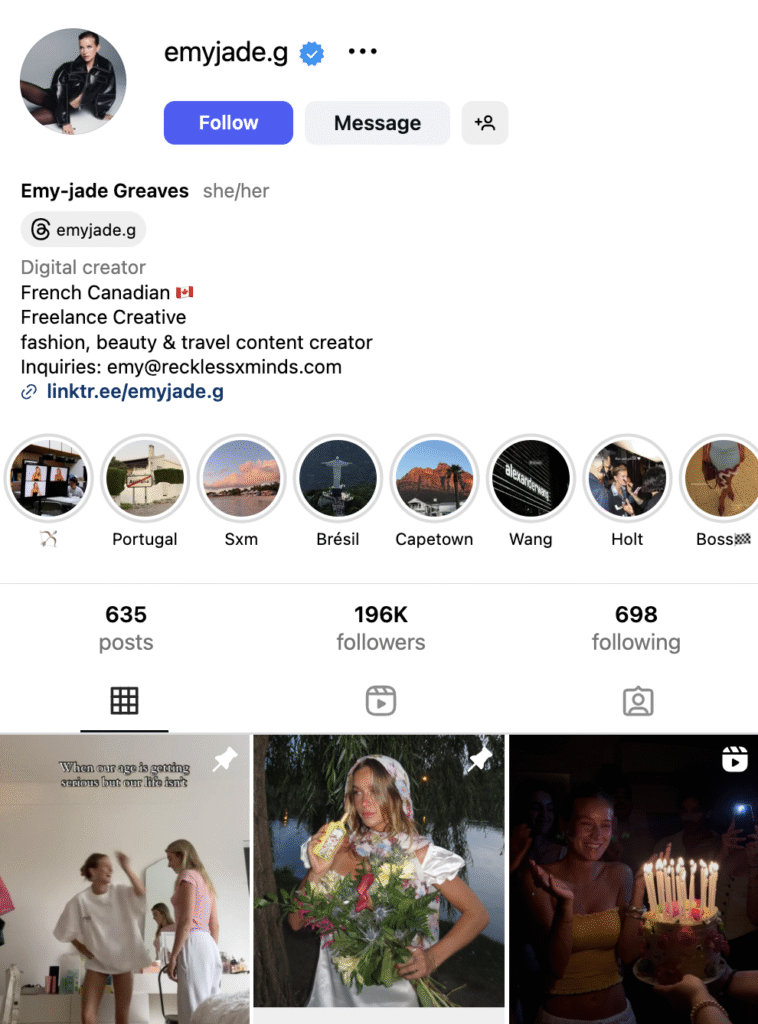
Task: Open the Portugal story highlight
Action: point(145,478)
